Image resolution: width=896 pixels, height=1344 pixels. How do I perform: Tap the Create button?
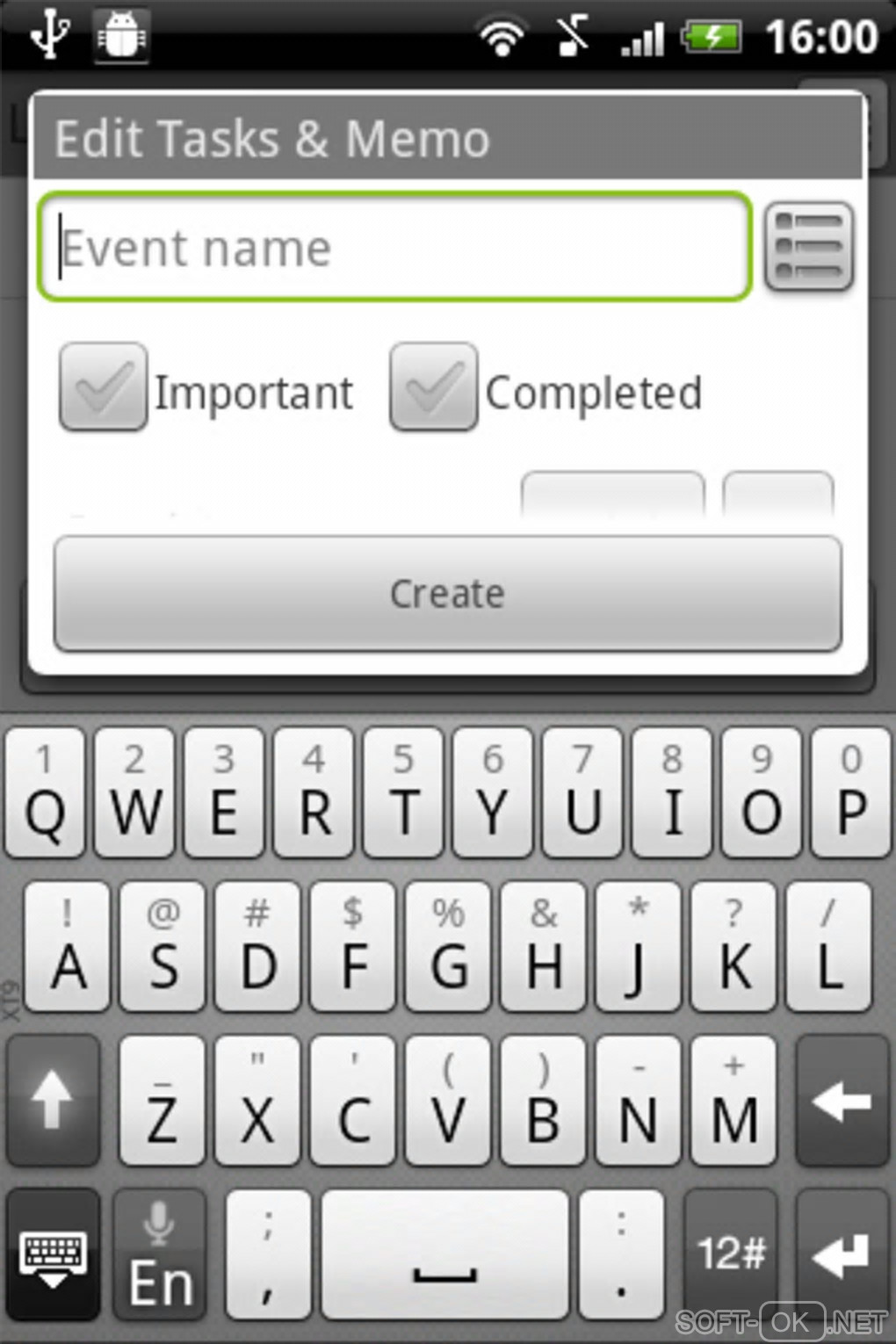click(447, 595)
